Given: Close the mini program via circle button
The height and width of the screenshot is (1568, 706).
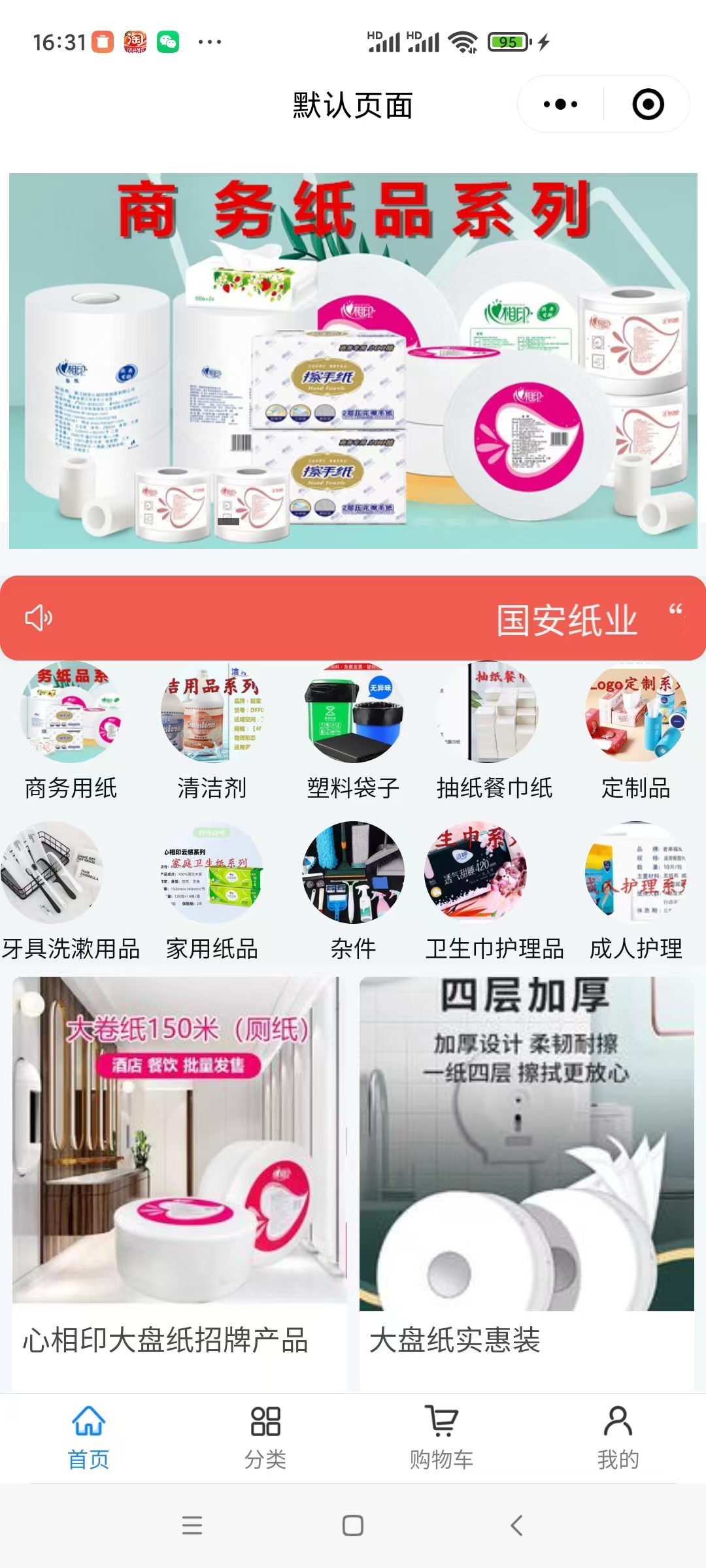Looking at the screenshot, I should 648,105.
